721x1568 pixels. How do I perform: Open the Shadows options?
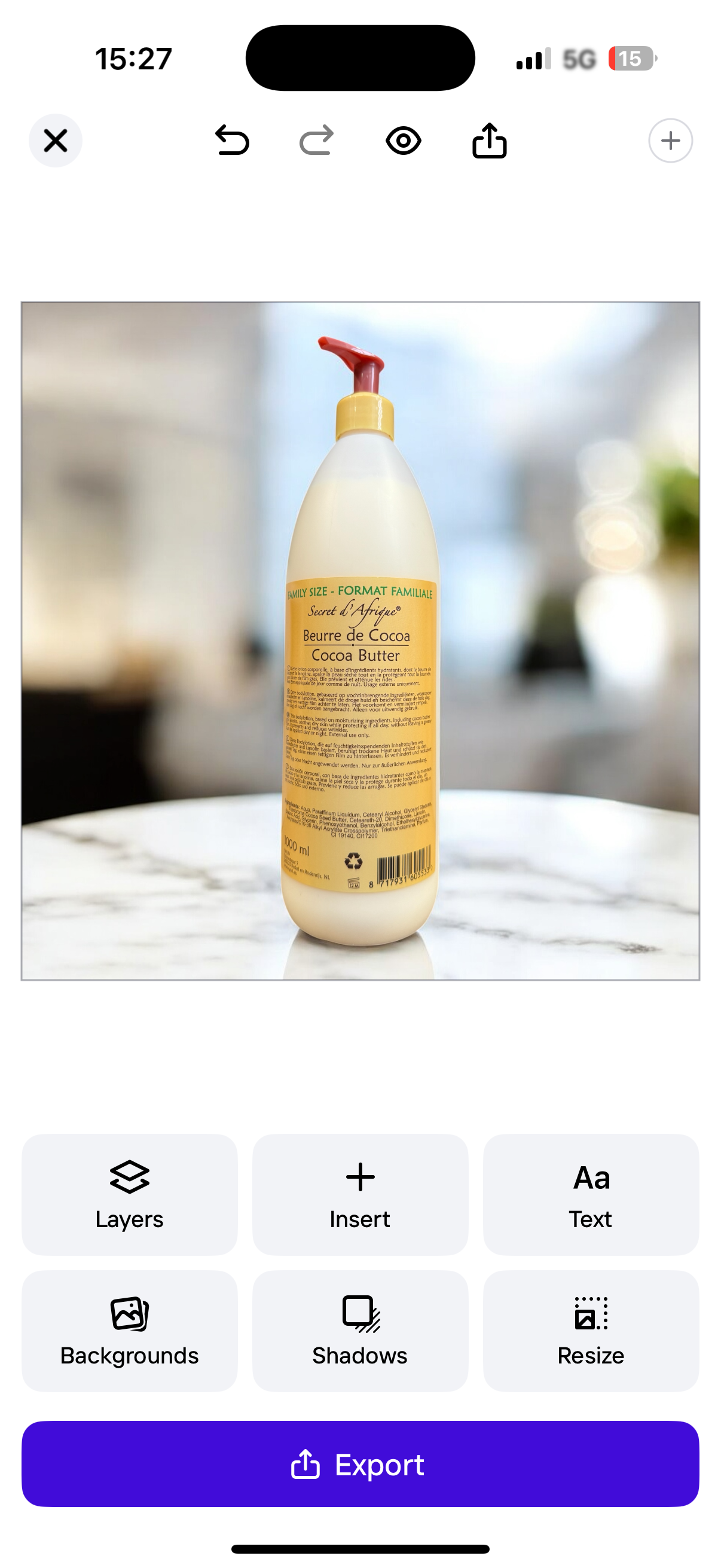click(360, 1330)
